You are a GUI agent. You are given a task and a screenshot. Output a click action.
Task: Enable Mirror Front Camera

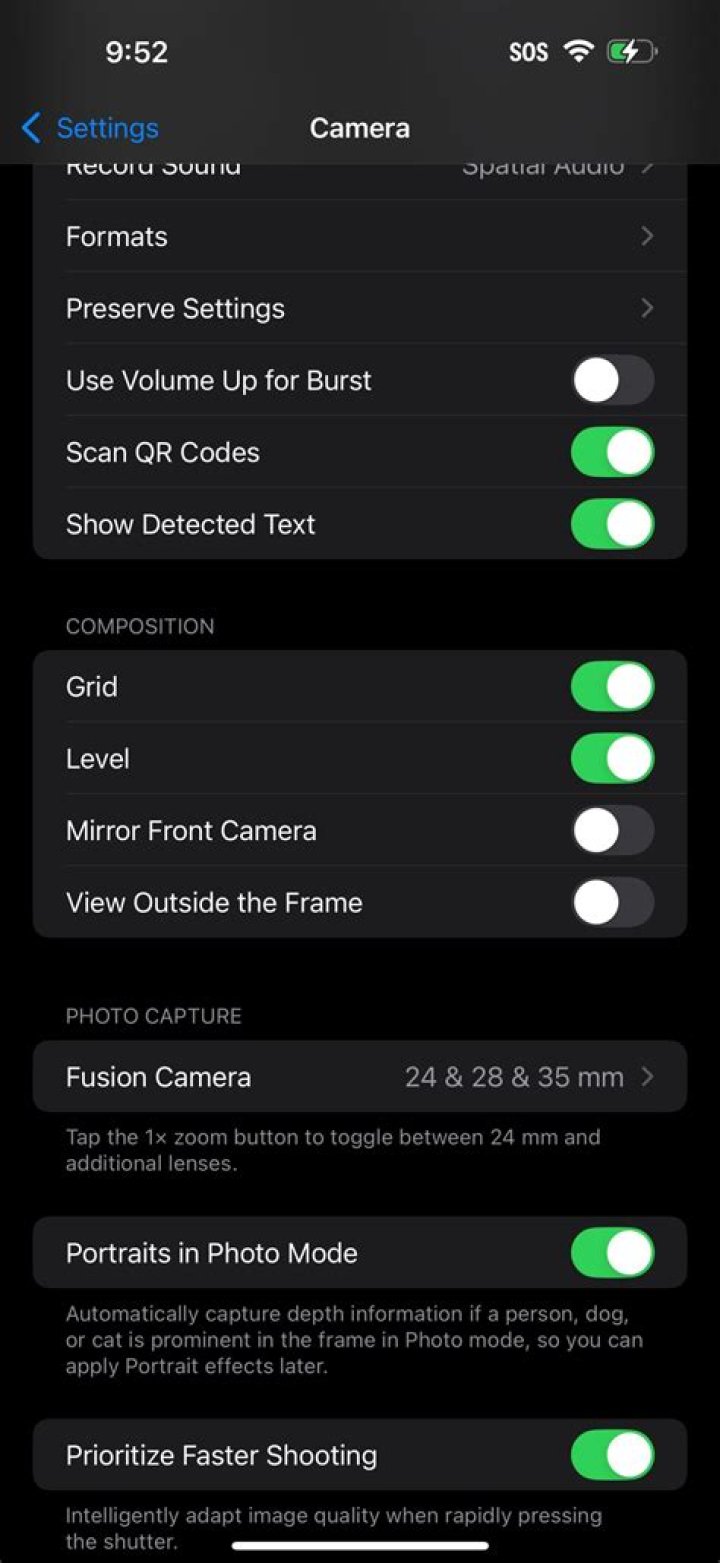tap(612, 831)
